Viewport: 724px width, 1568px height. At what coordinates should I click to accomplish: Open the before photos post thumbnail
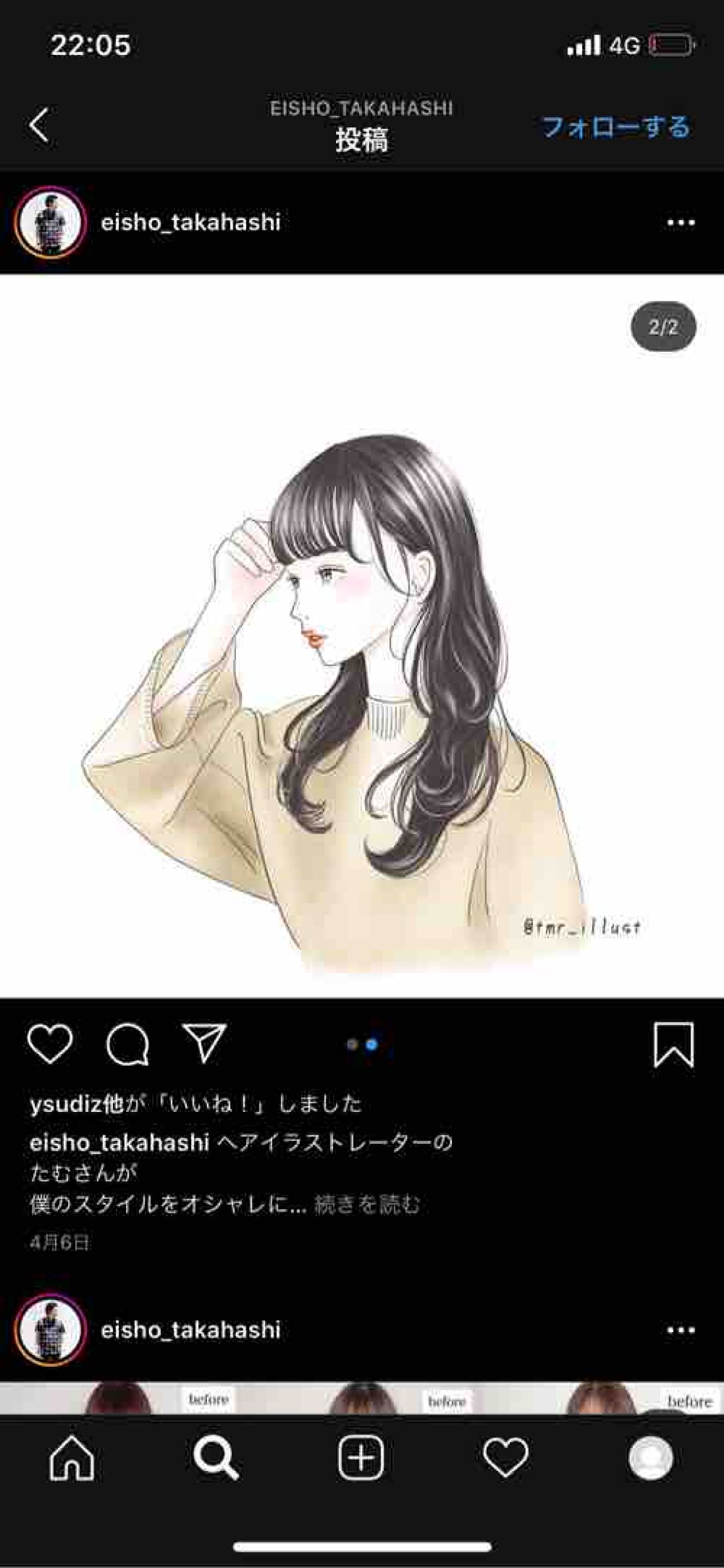coord(362,1398)
